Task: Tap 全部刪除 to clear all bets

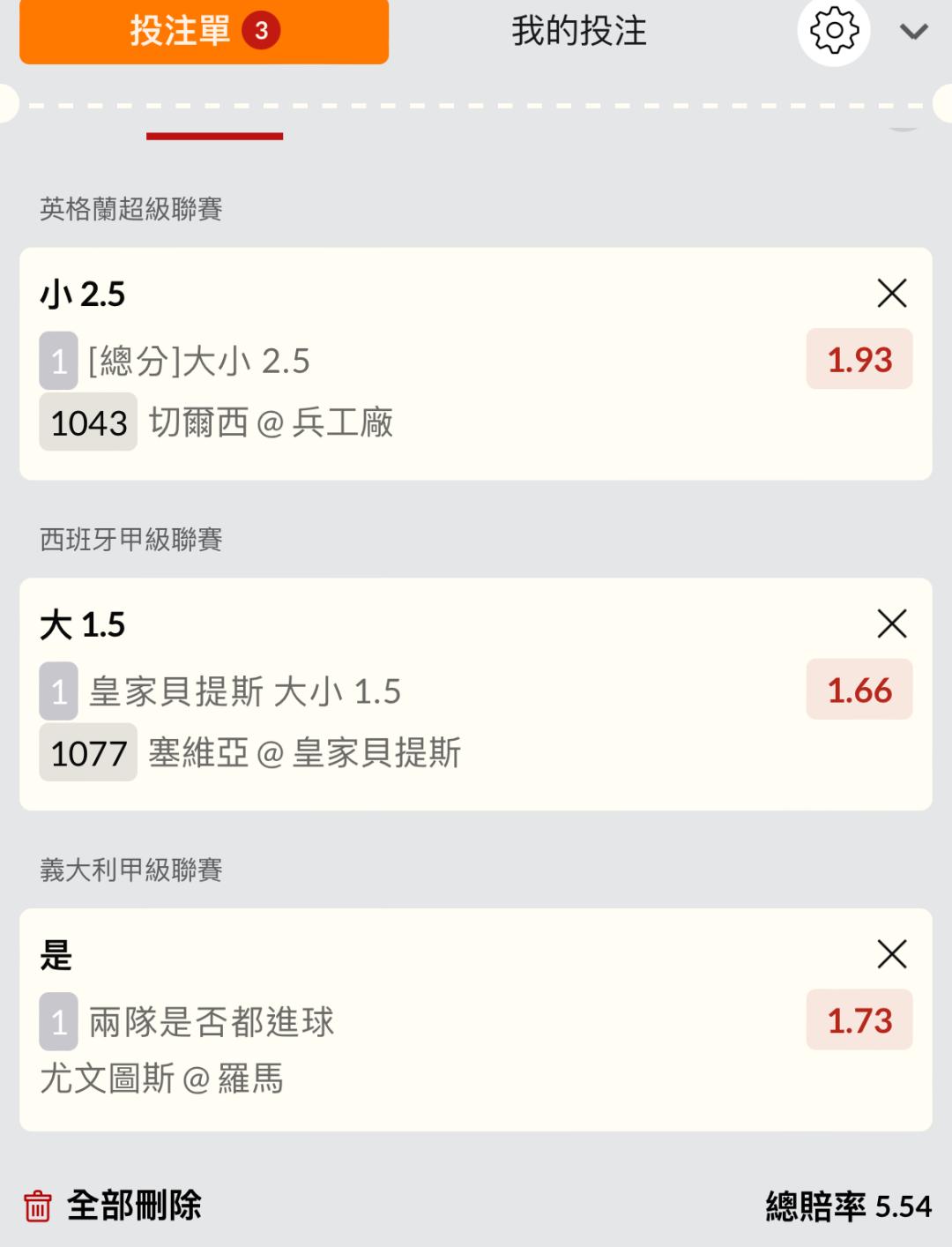Action: point(113,1206)
